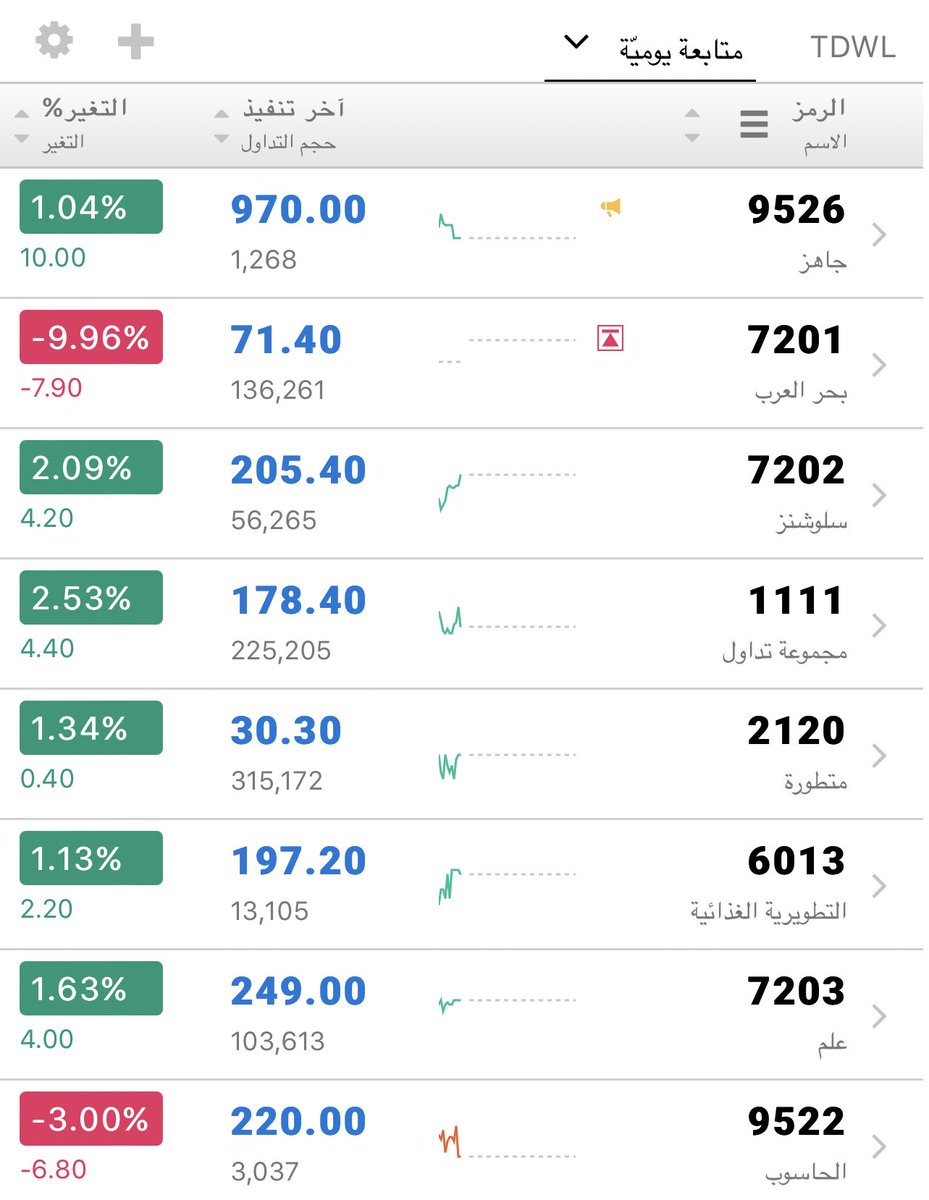Tap the announcement megaphone on 9526

[610, 208]
